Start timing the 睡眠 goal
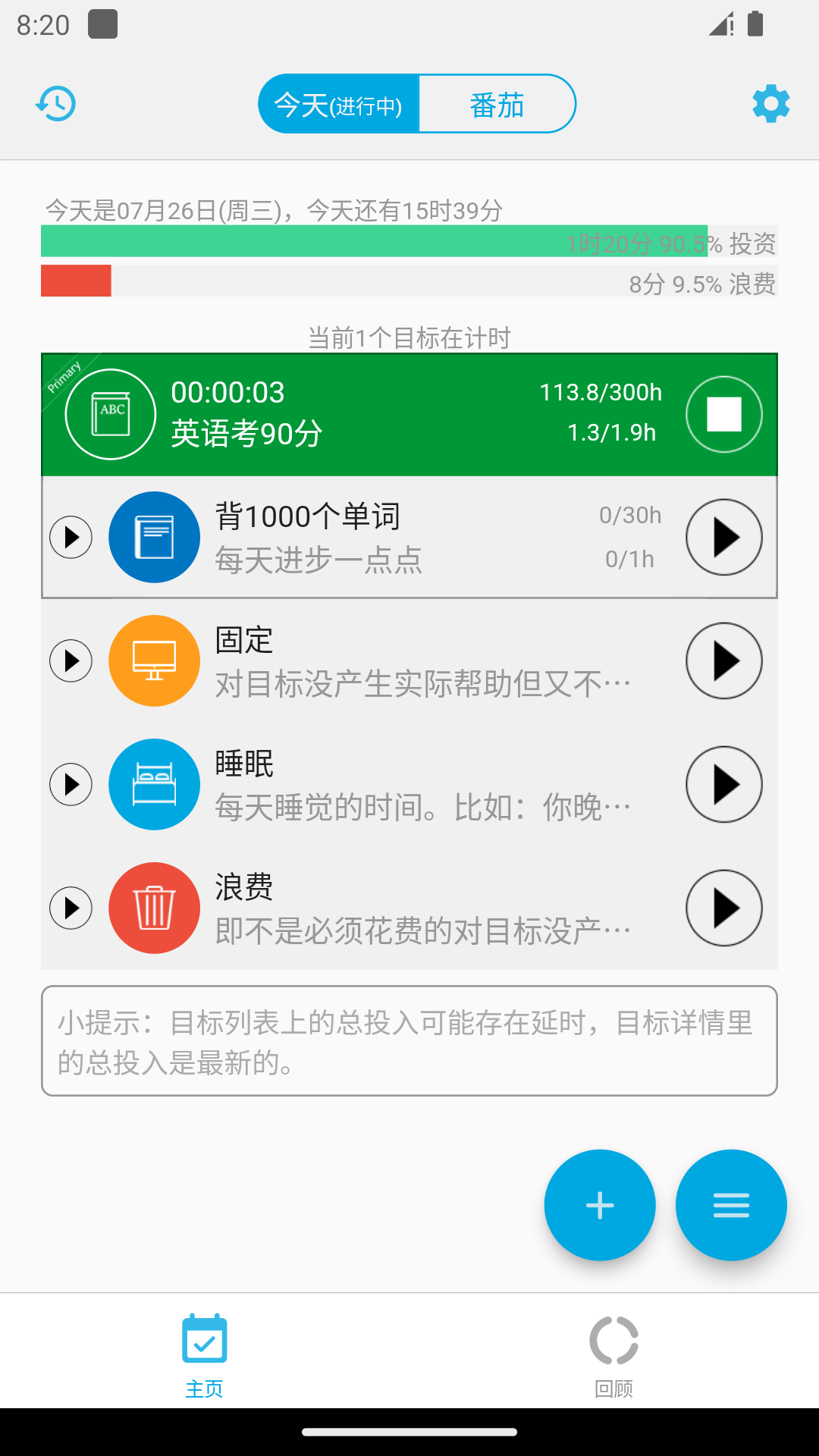Viewport: 819px width, 1456px height. point(723,784)
